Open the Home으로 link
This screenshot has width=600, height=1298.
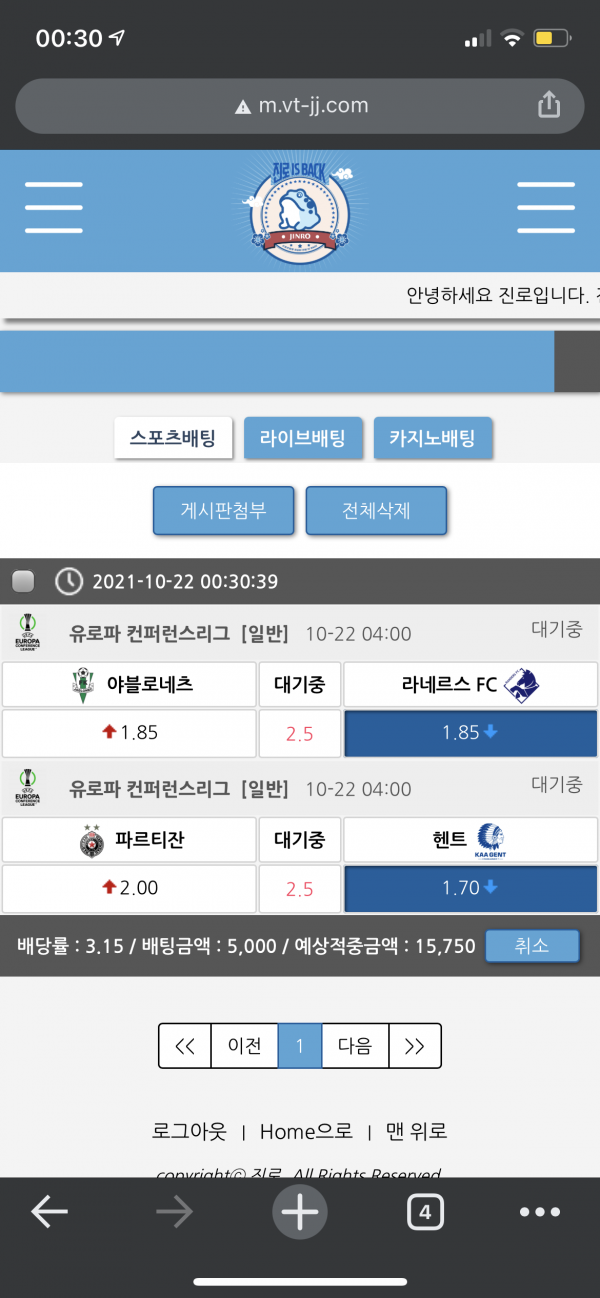(306, 1132)
